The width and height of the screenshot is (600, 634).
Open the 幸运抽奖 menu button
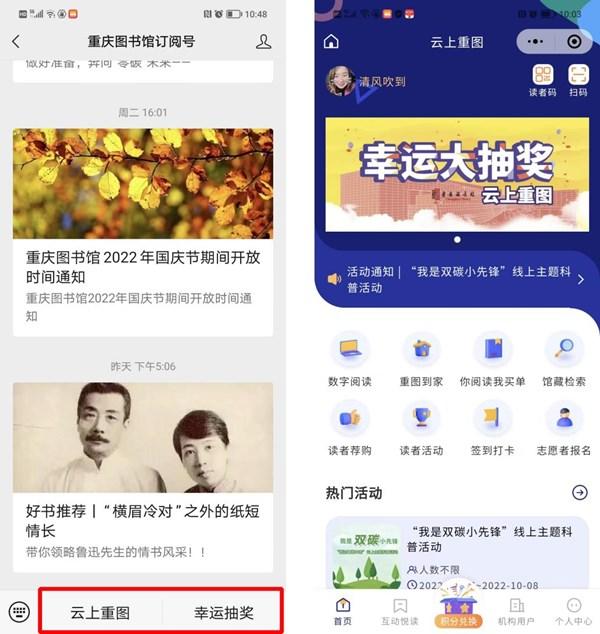pos(223,612)
